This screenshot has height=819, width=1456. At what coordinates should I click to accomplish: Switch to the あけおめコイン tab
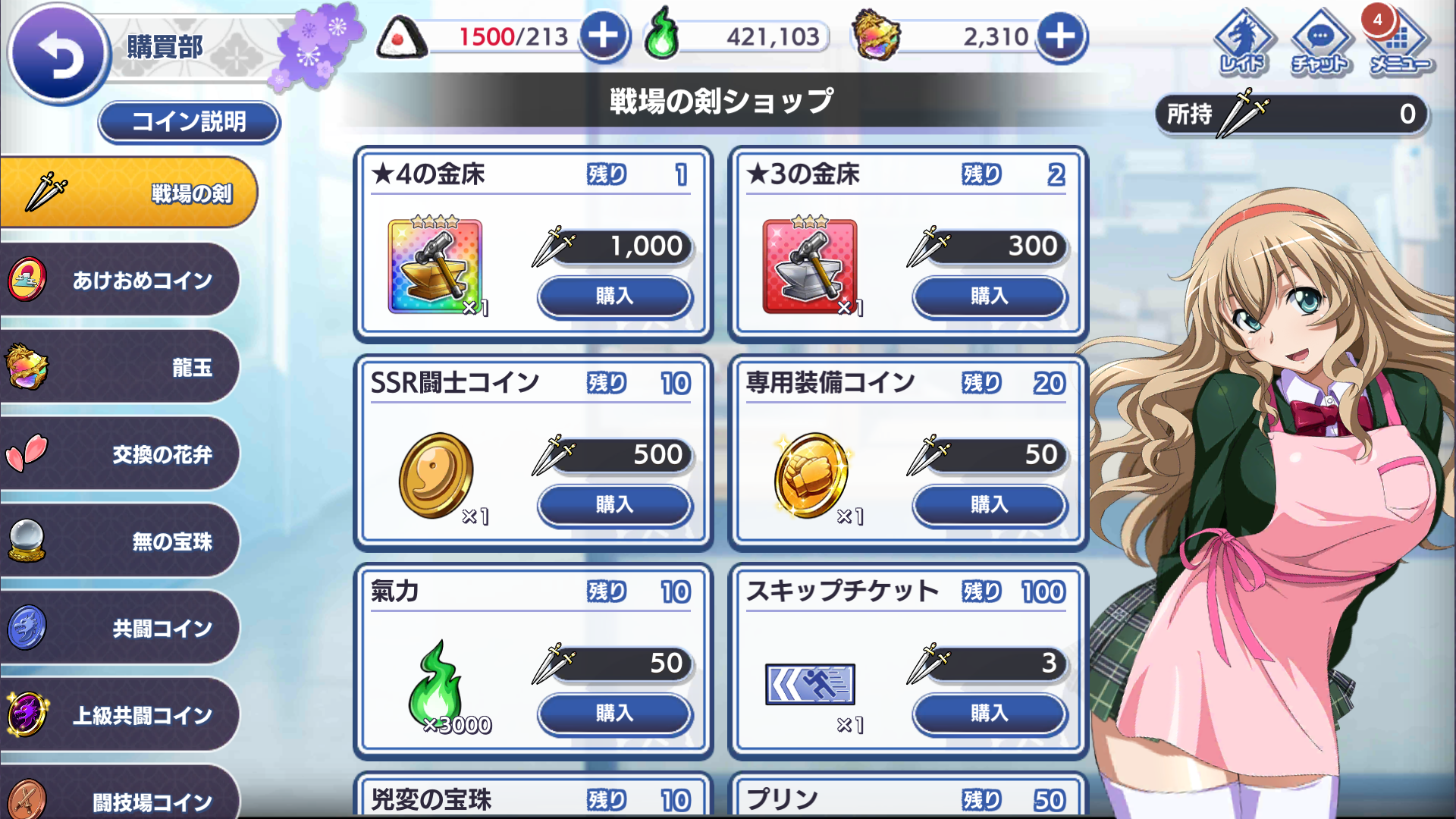point(121,281)
